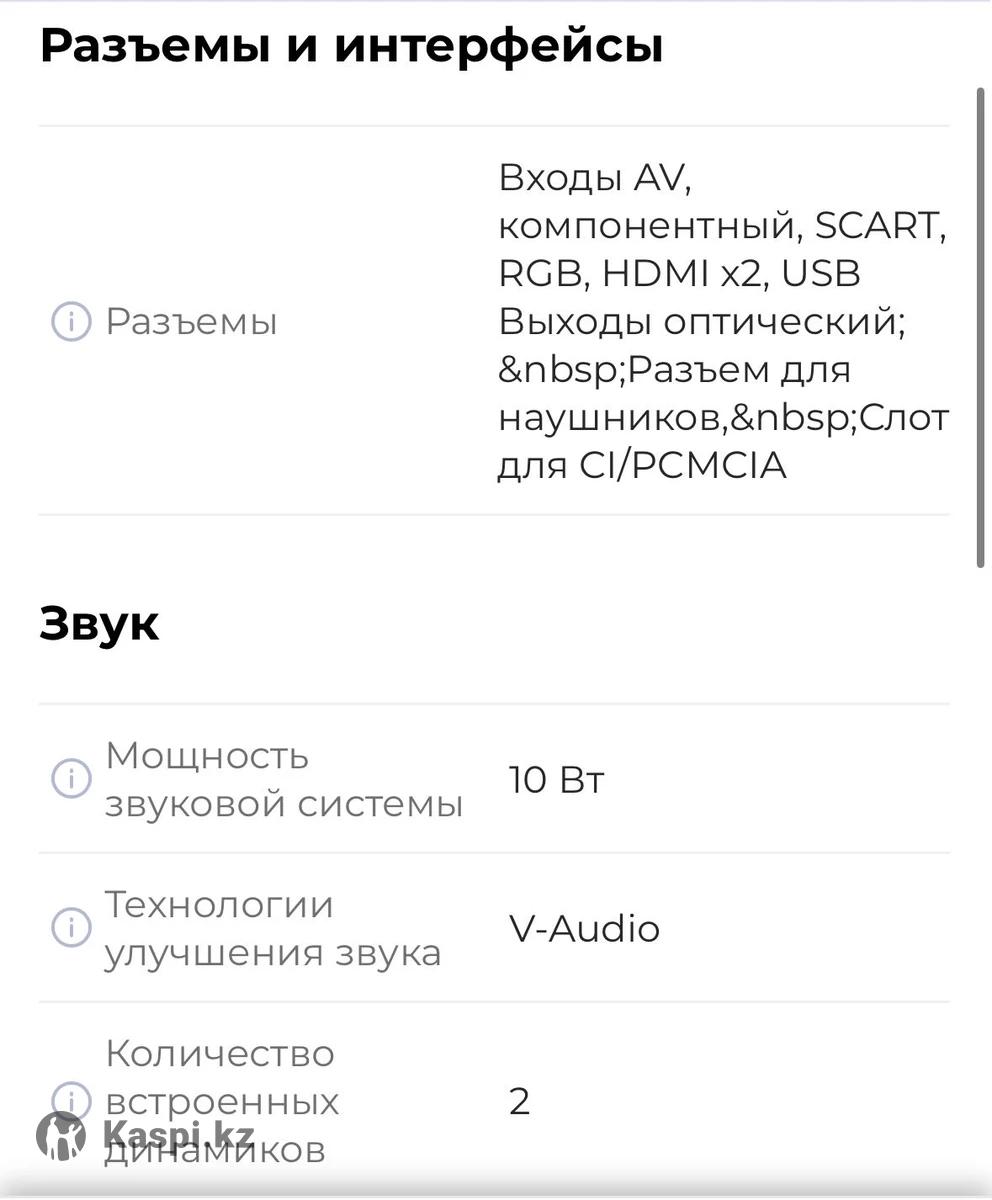Show info about Мощность звуковой системы
992x1200 pixels.
(71, 779)
